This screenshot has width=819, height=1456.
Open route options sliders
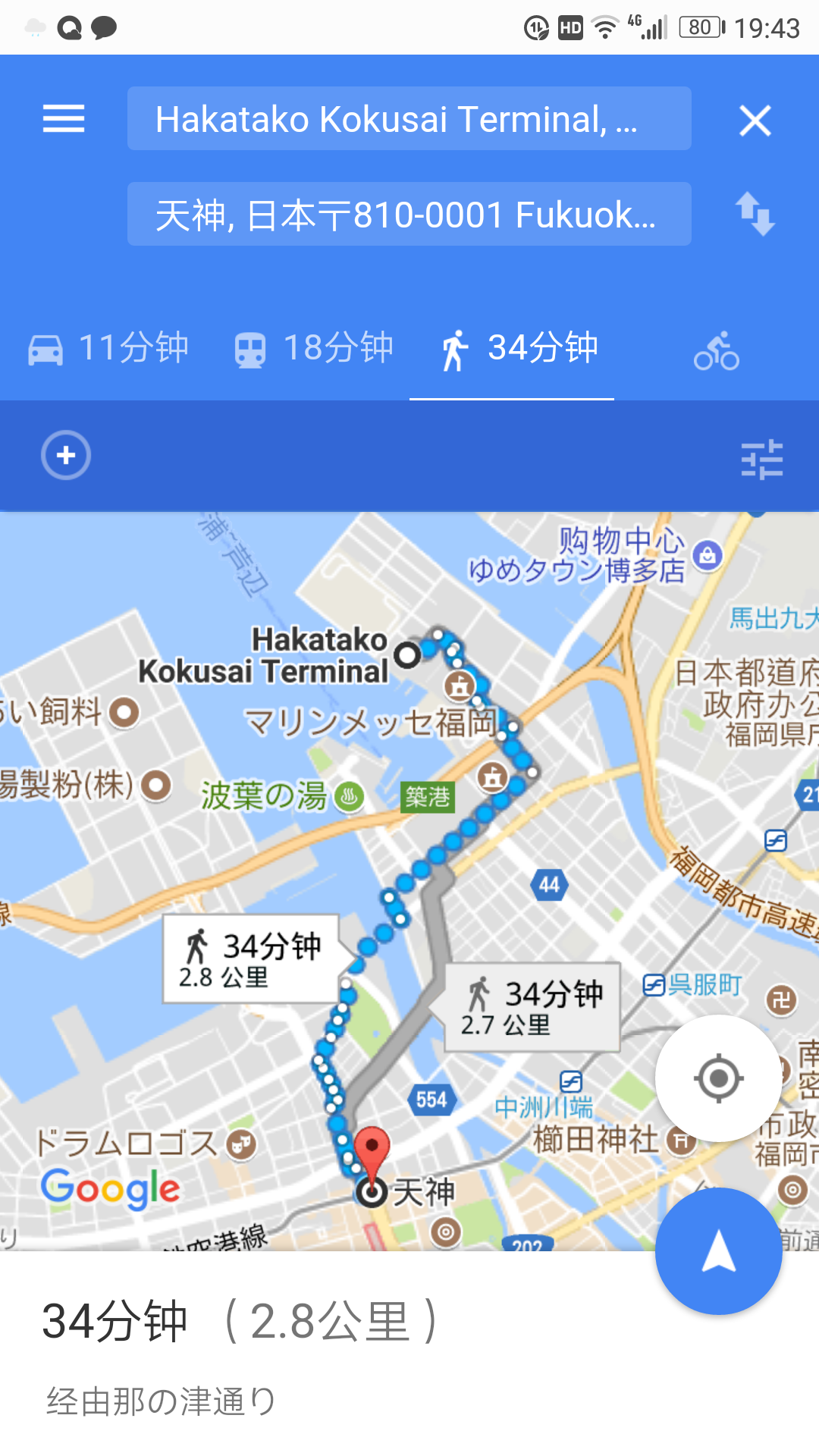coord(761,459)
